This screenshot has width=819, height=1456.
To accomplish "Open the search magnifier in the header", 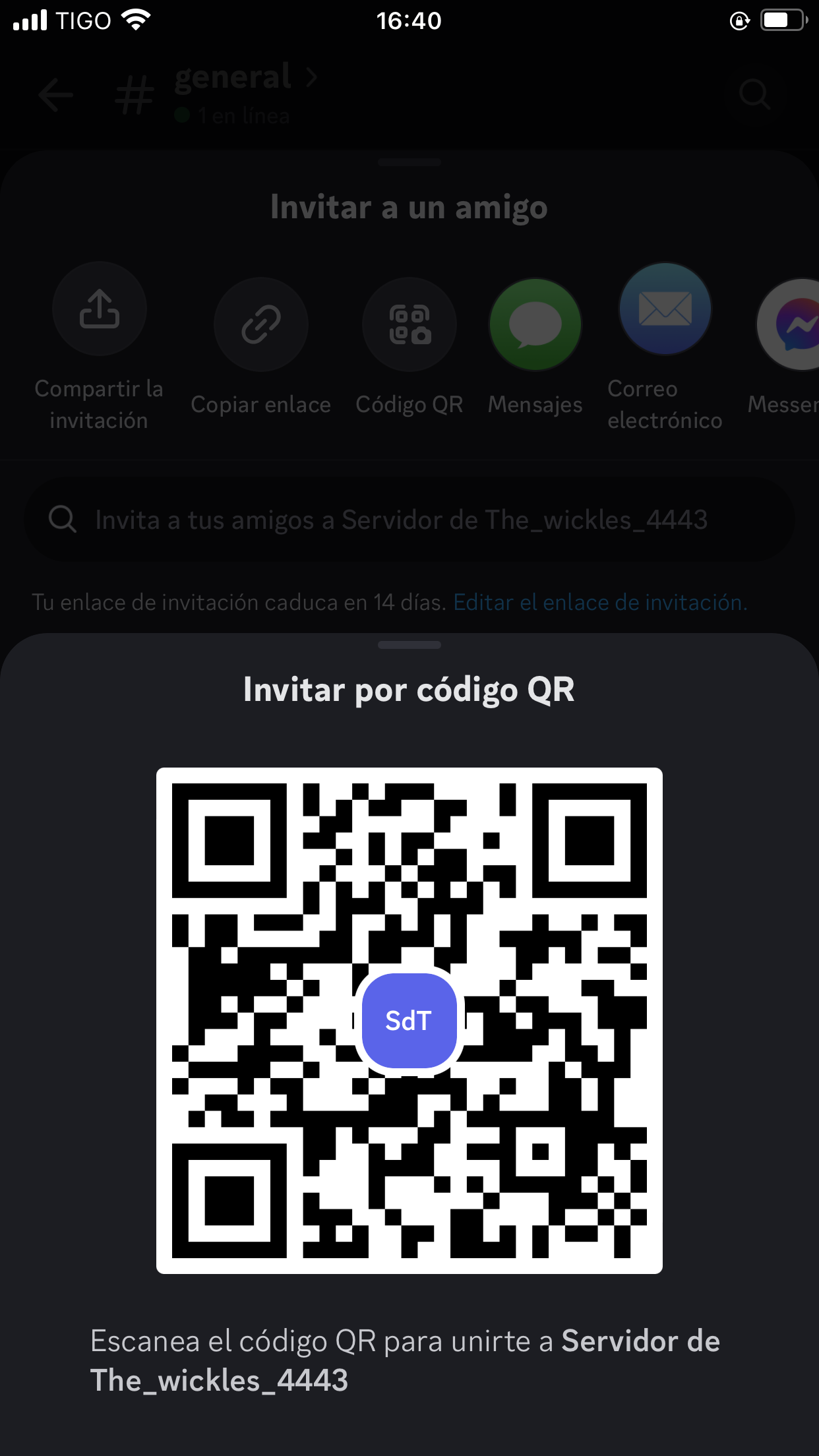I will [754, 95].
